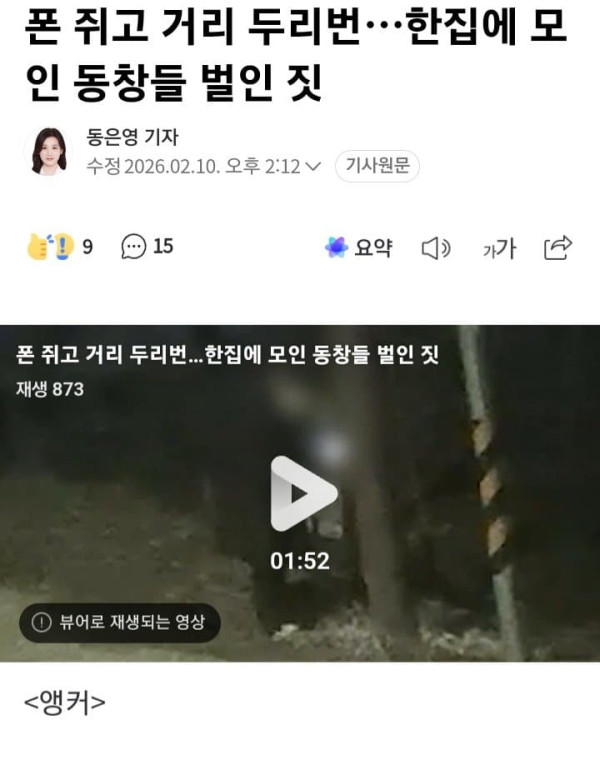
Task: Share this article
Action: coord(557,247)
